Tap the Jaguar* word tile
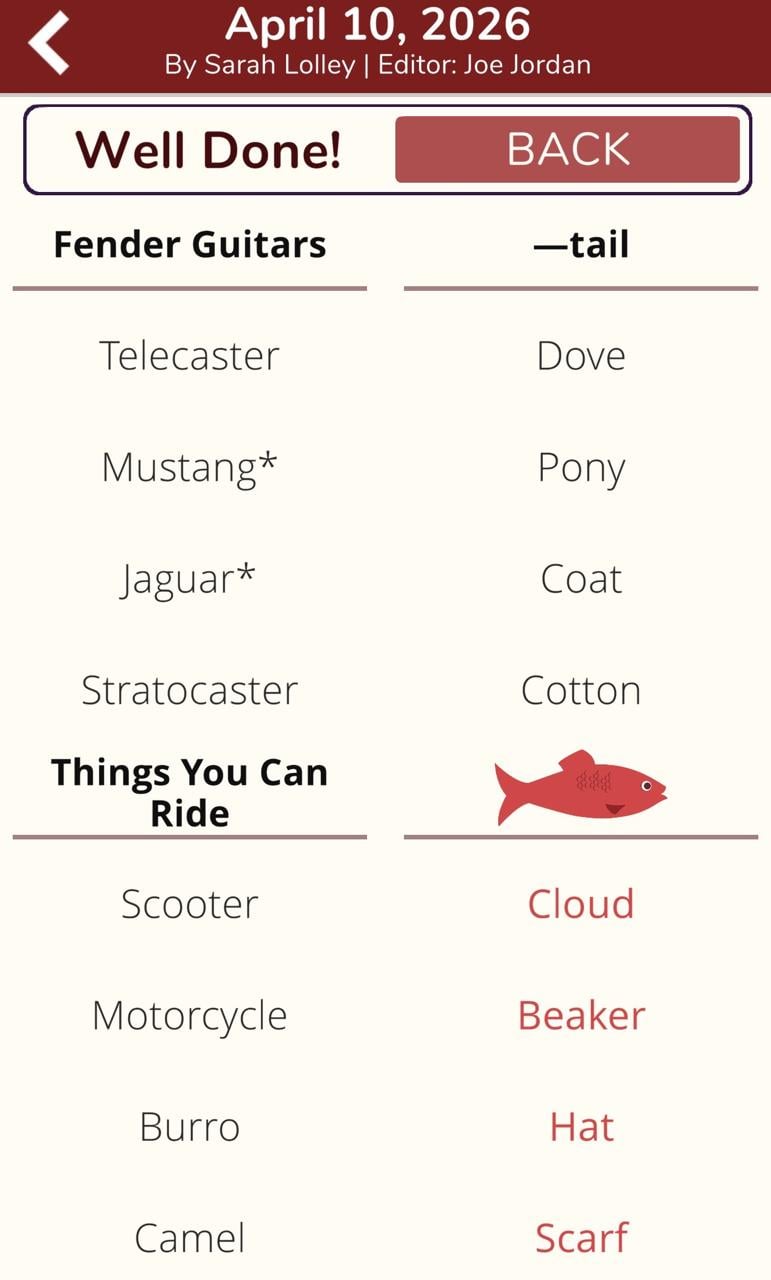The width and height of the screenshot is (771, 1280). coord(190,578)
